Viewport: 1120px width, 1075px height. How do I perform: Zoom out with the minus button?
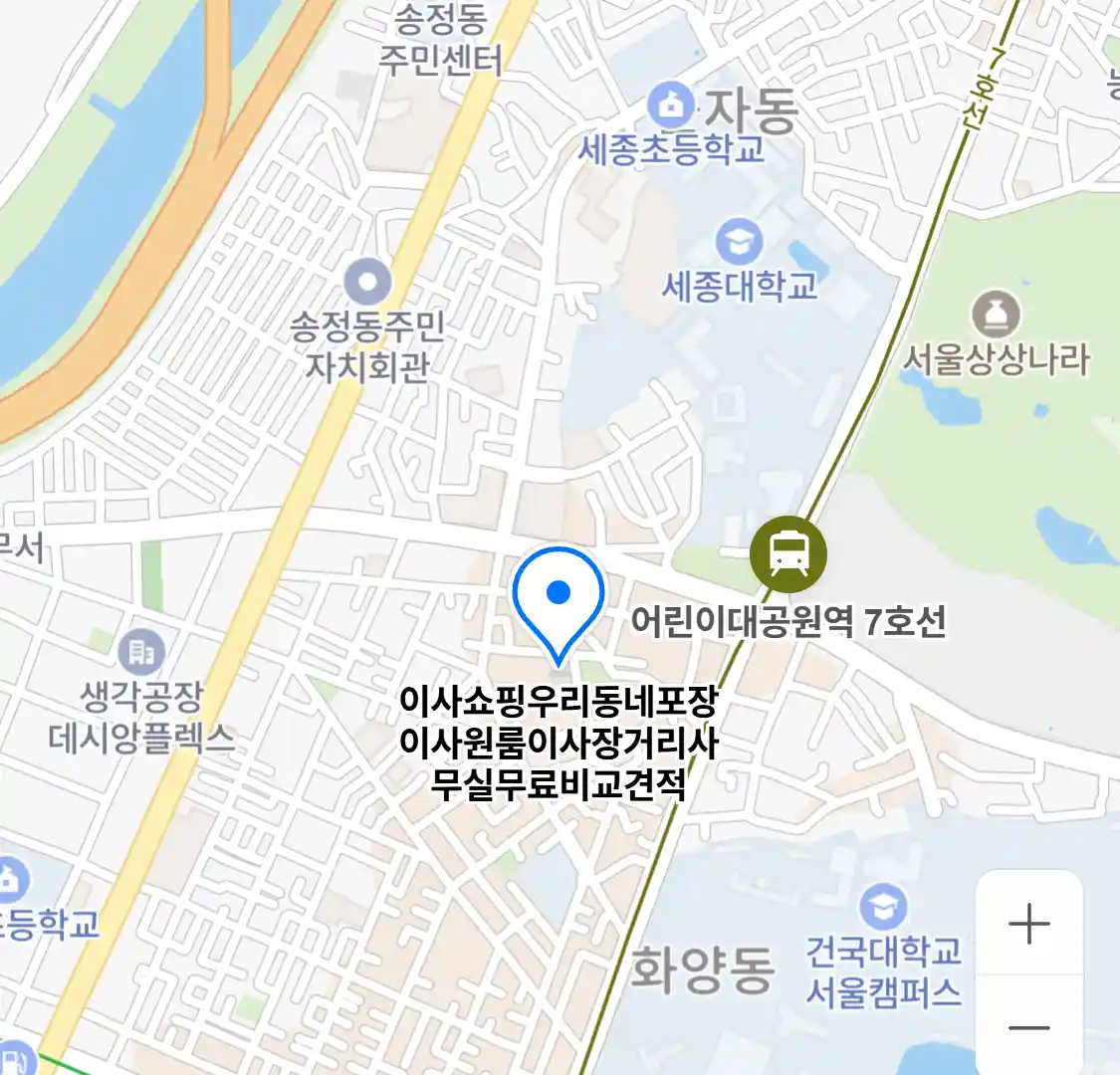tap(1028, 1027)
